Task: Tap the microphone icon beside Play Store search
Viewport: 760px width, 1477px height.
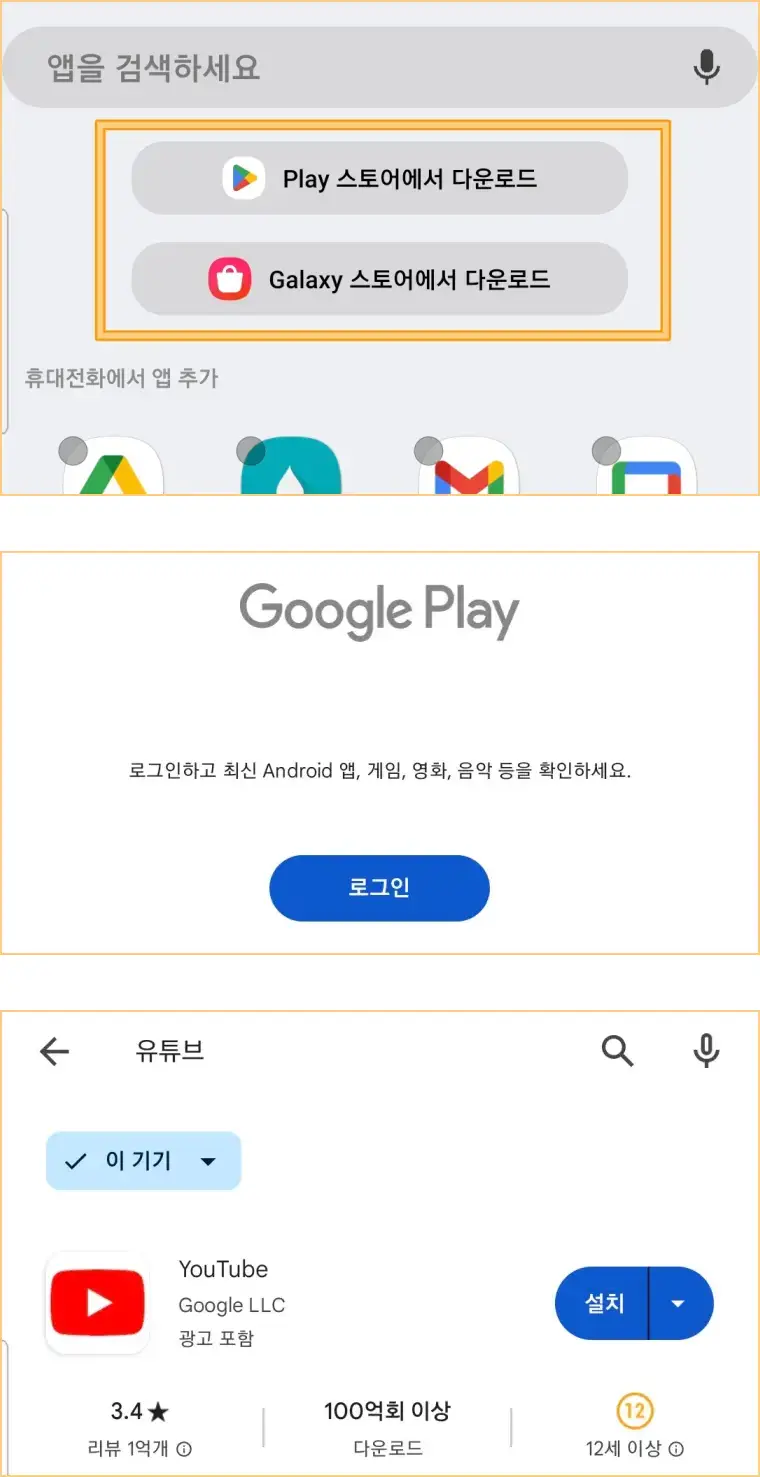Action: point(706,1051)
